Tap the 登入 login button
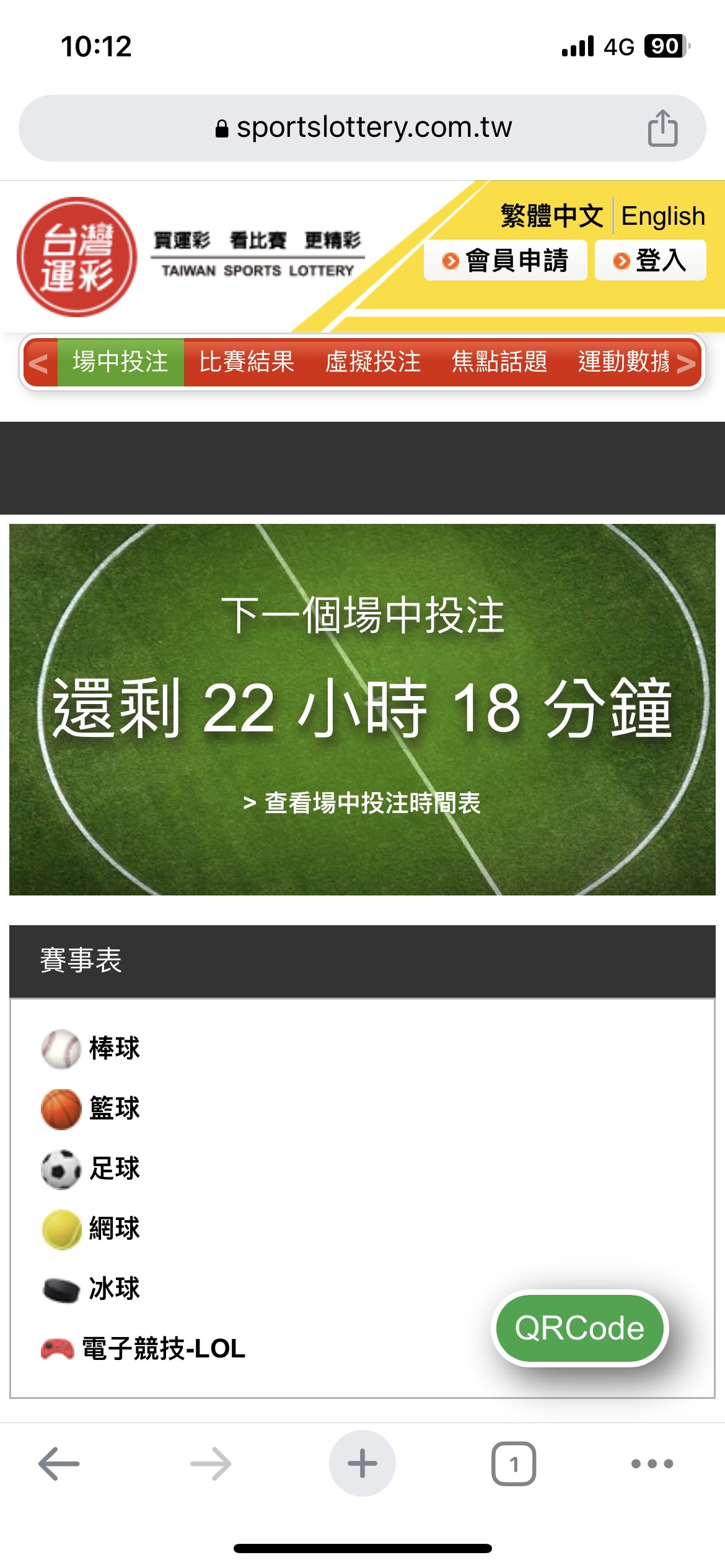The width and height of the screenshot is (725, 1568). pos(650,261)
